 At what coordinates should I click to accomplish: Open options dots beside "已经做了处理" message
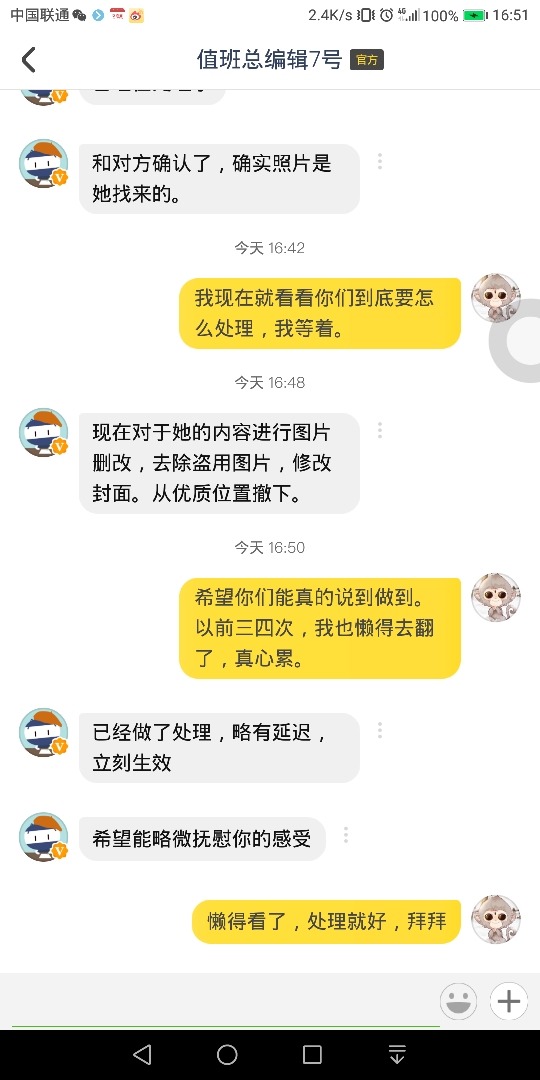[380, 730]
